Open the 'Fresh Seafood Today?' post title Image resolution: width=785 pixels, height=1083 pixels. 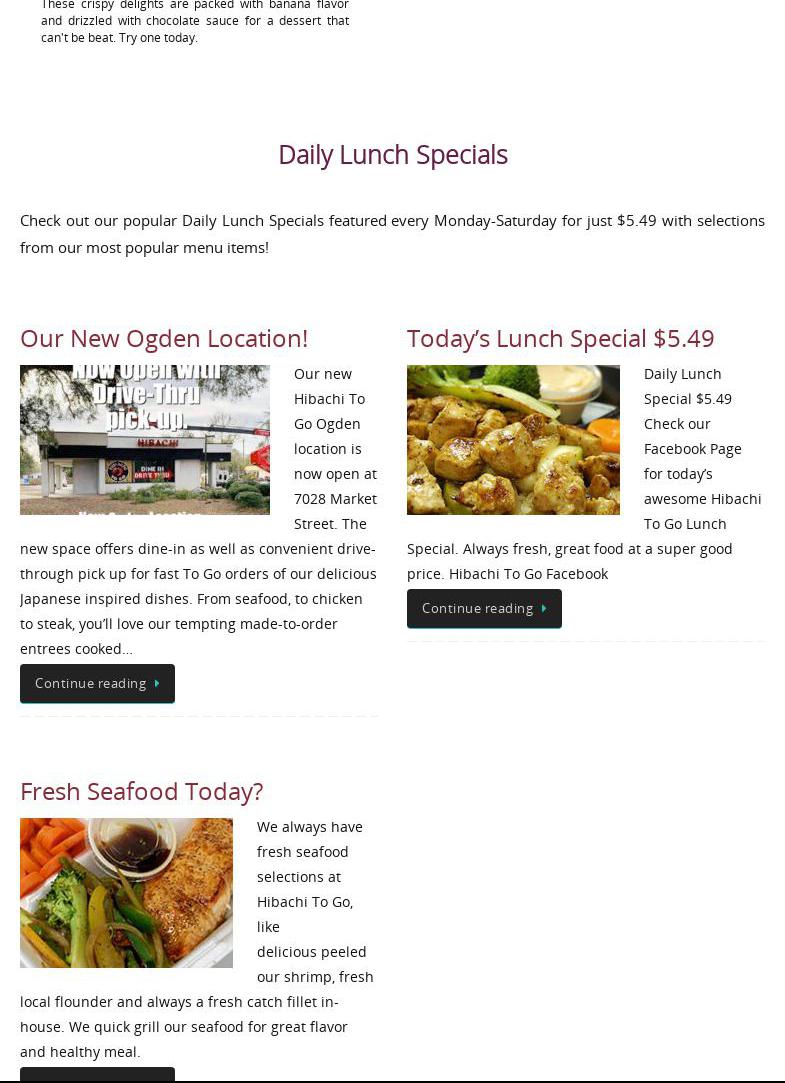tap(141, 791)
